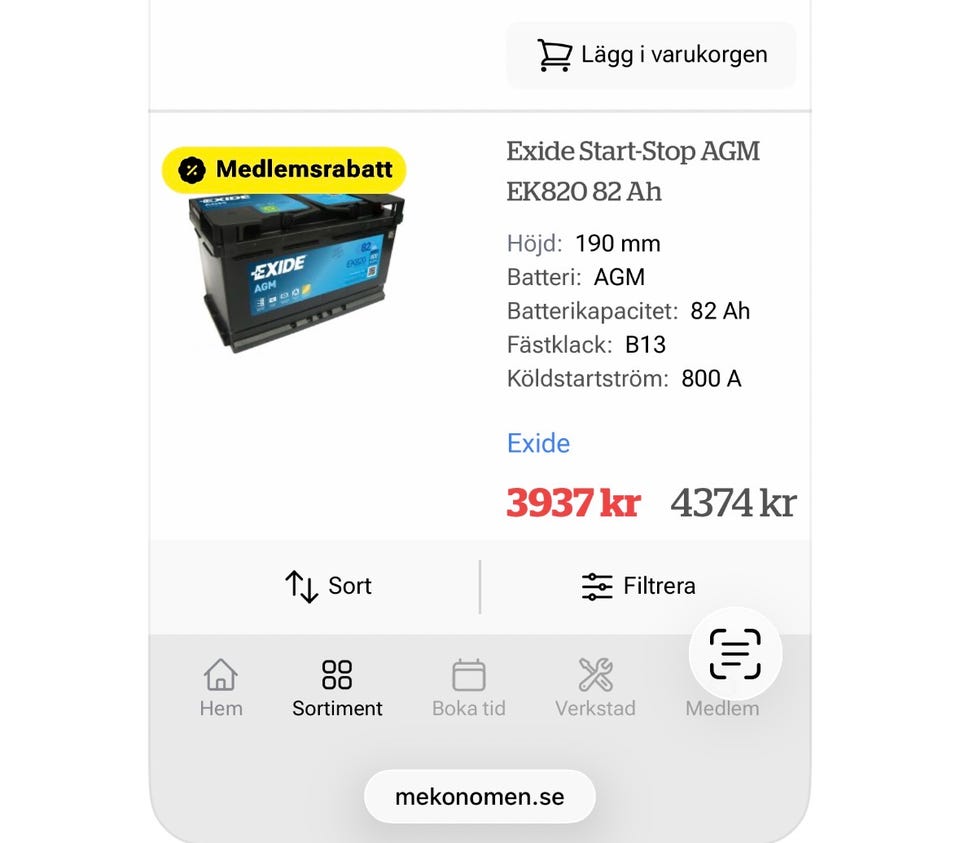Go to the Hem tab

221,689
